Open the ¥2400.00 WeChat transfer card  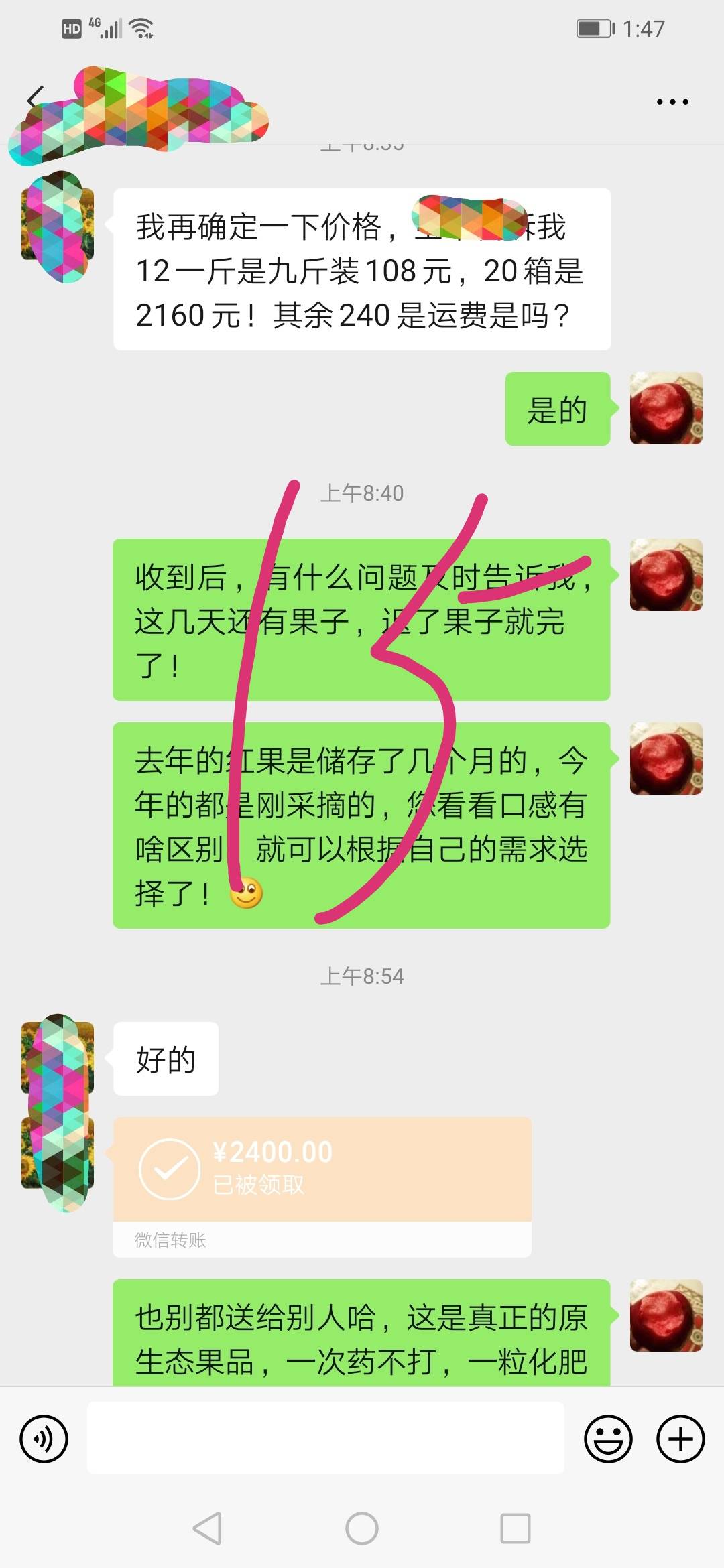point(322,1187)
